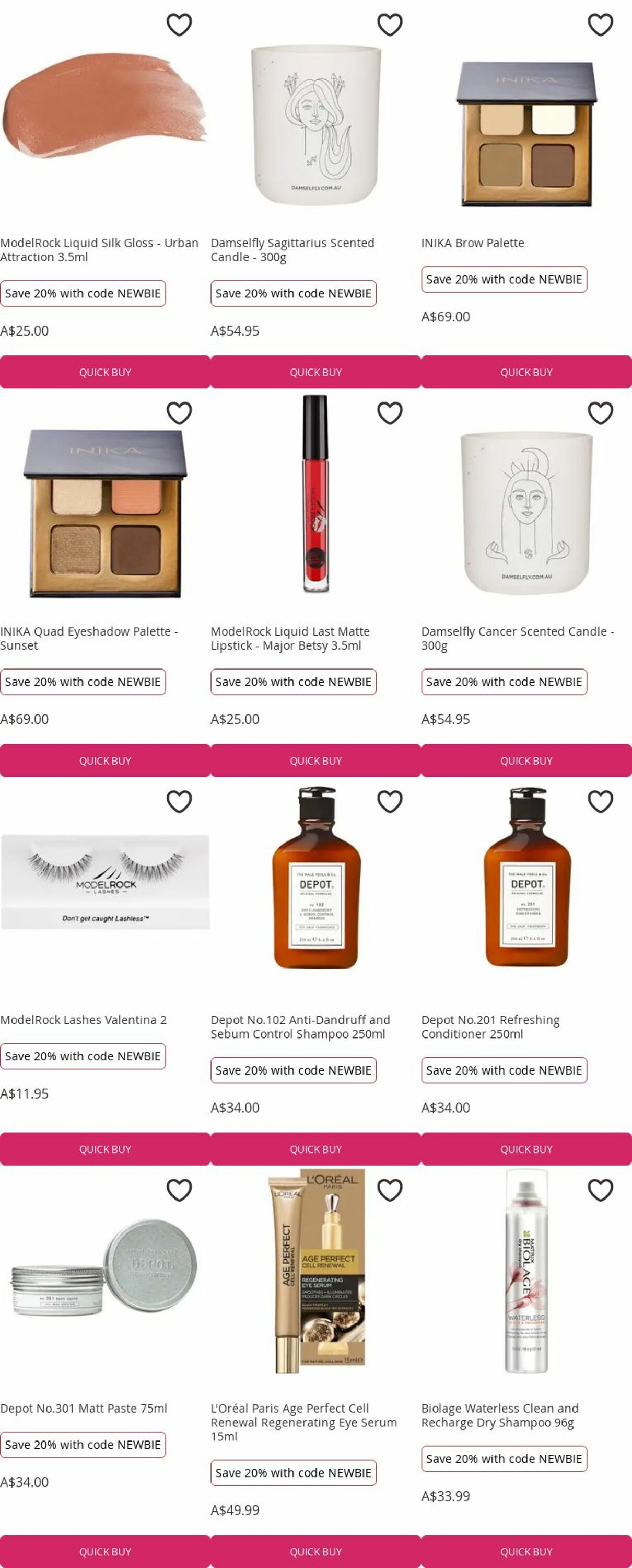Image resolution: width=632 pixels, height=1568 pixels.
Task: Save ModelRock Lashes Valentina 2 to wishlist
Action: tap(179, 802)
